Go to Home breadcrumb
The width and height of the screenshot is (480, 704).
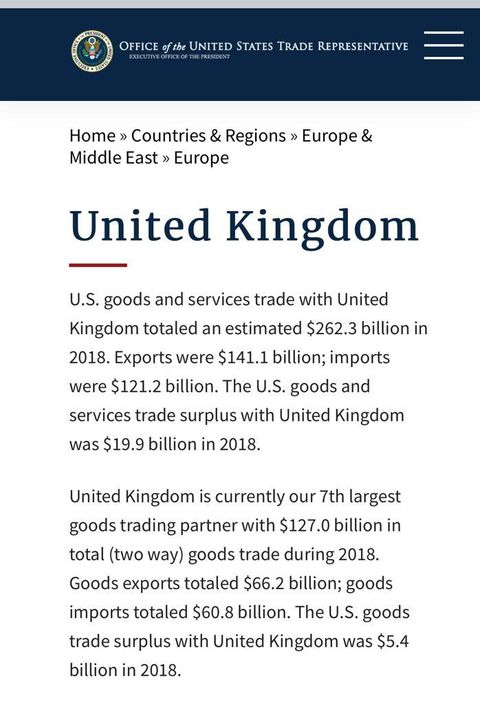tap(92, 136)
